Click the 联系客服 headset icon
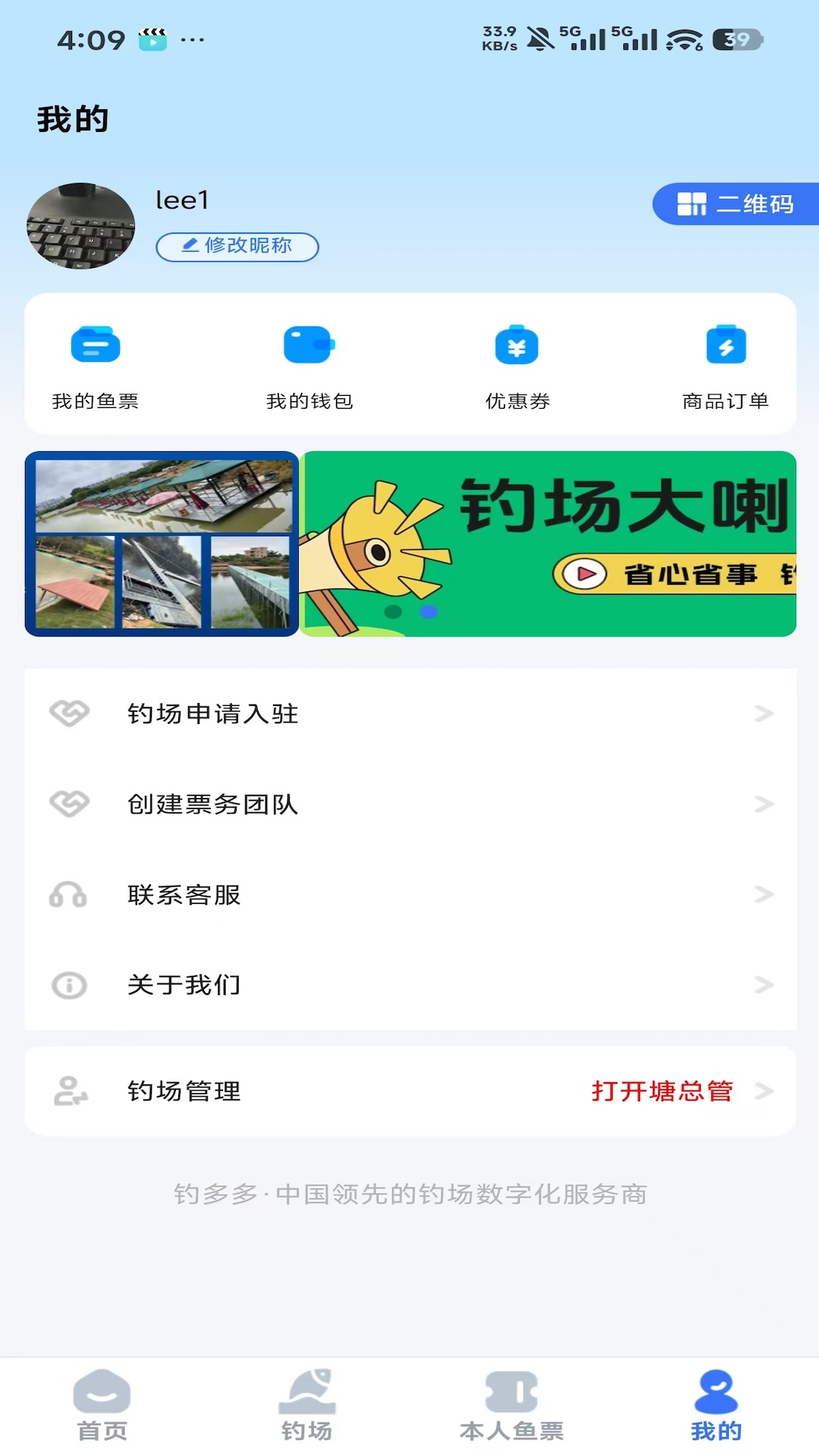Image resolution: width=819 pixels, height=1456 pixels. [69, 895]
